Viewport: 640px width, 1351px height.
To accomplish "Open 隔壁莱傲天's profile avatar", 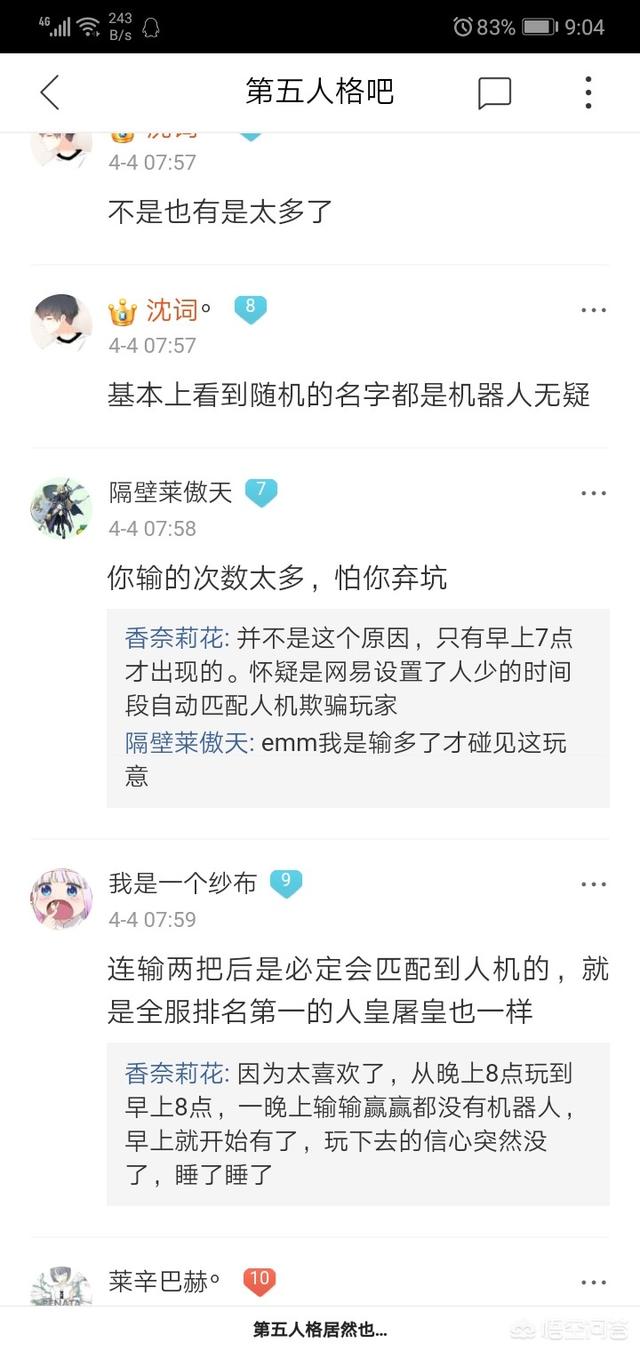I will 61,508.
